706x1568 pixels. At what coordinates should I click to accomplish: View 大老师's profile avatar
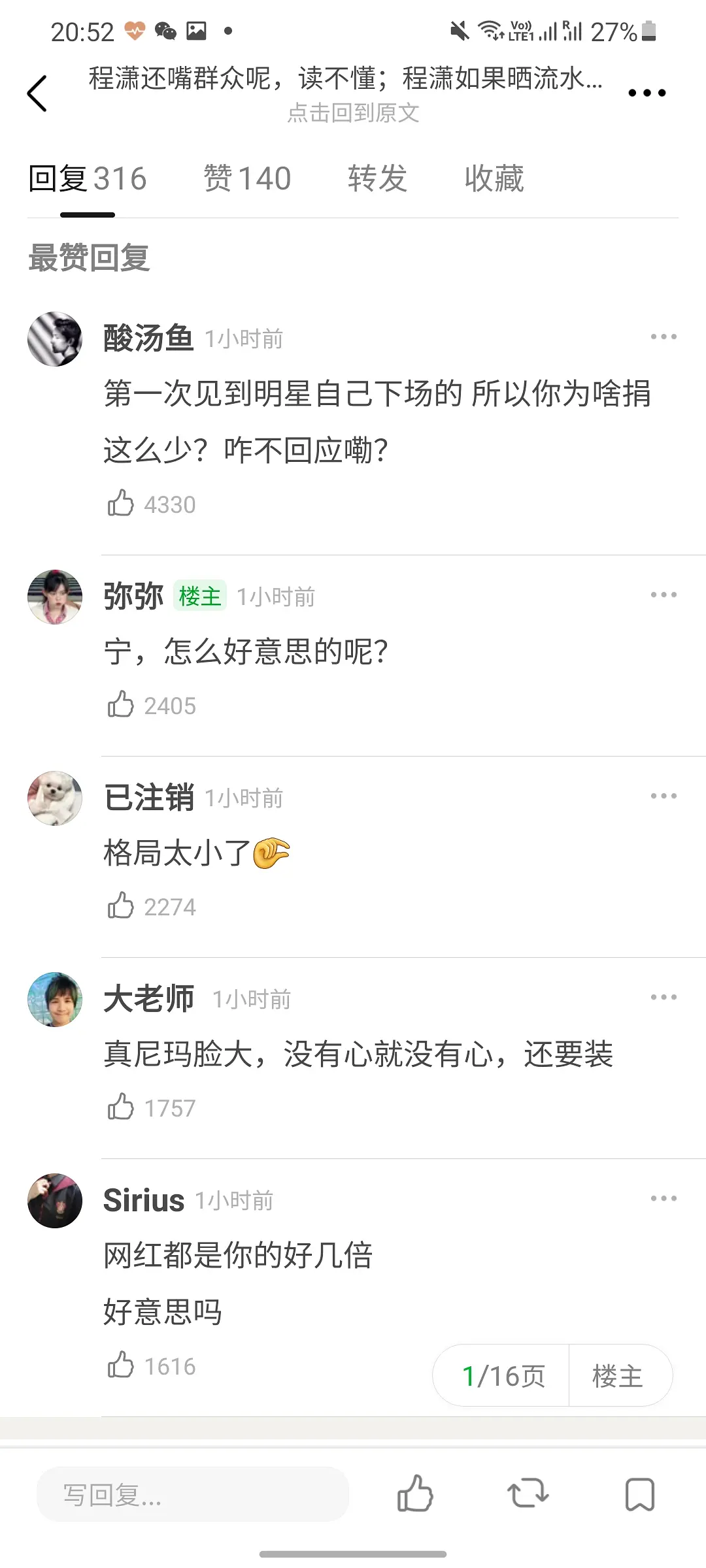click(55, 1000)
